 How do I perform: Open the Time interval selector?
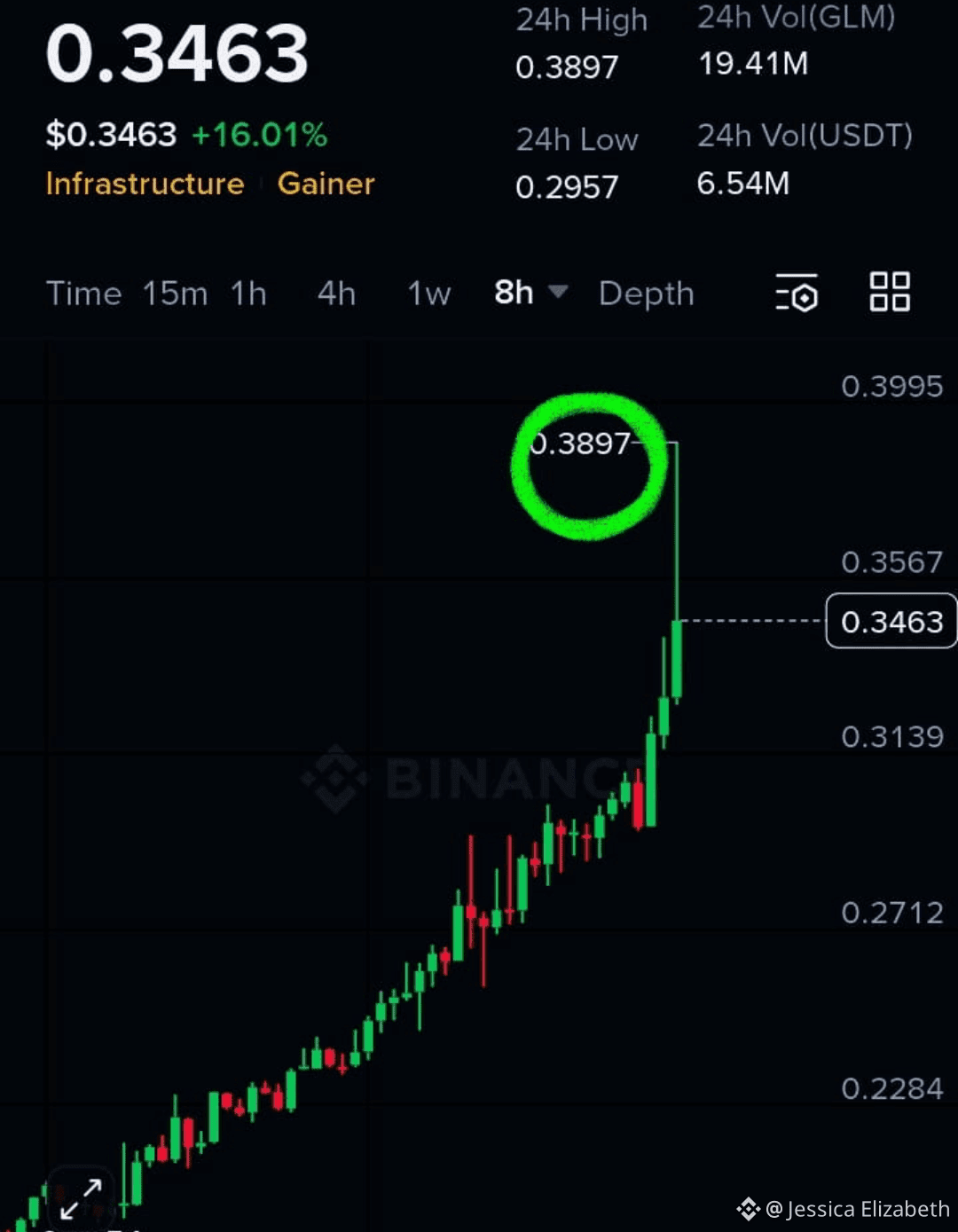[x=84, y=293]
